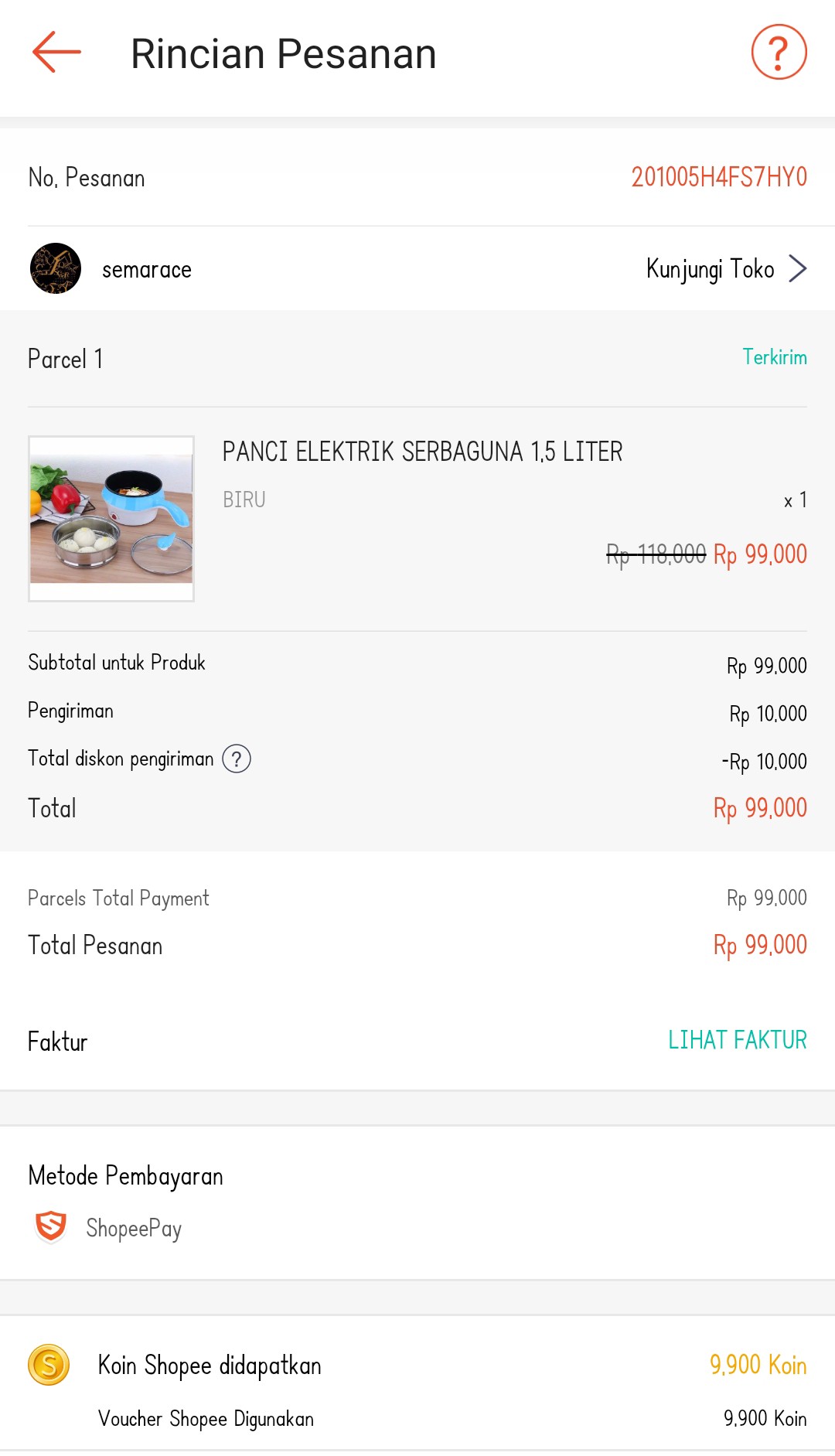Open the PANCI ELEKTRIK product thumbnail

111,518
